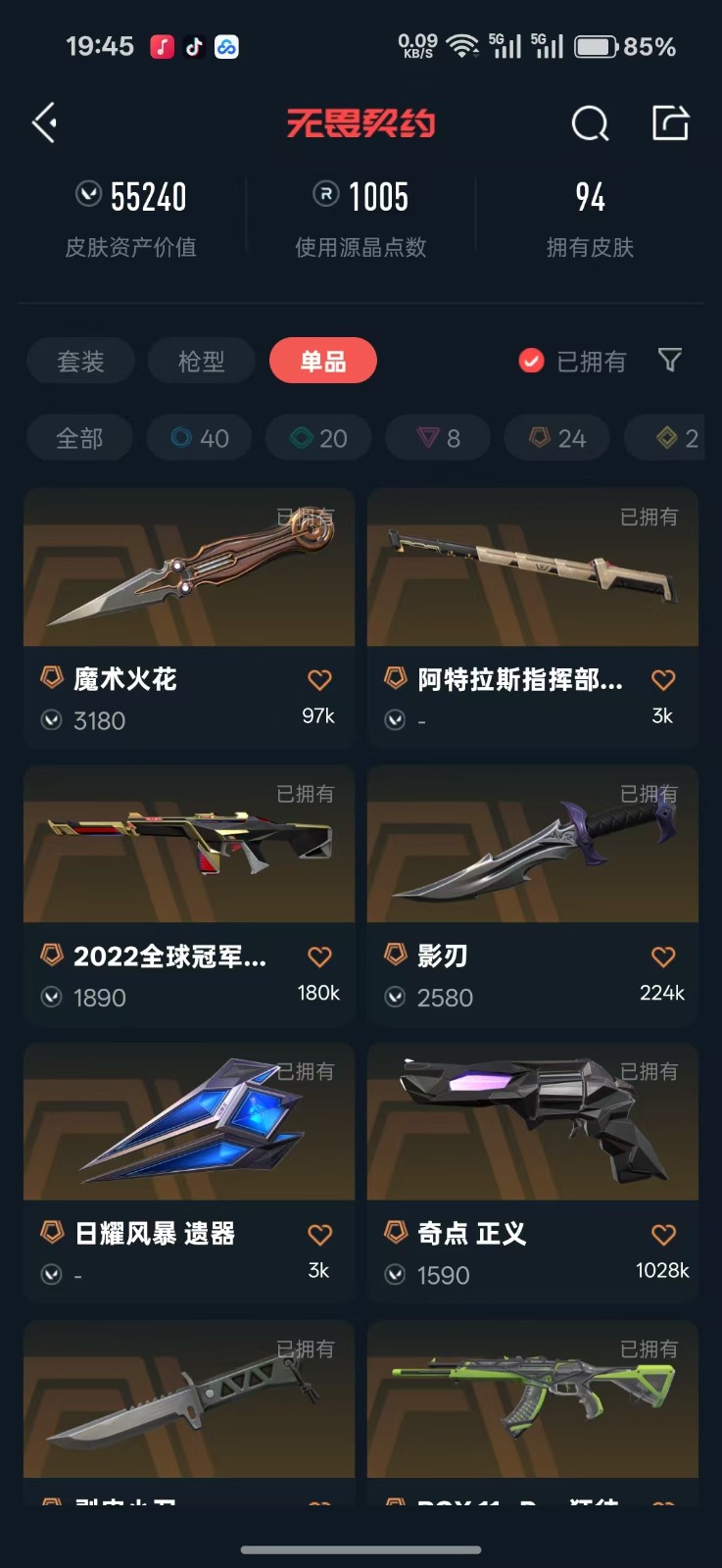Favorite the 影刃 knife skin
Screen dimensions: 722x1568
coord(663,956)
